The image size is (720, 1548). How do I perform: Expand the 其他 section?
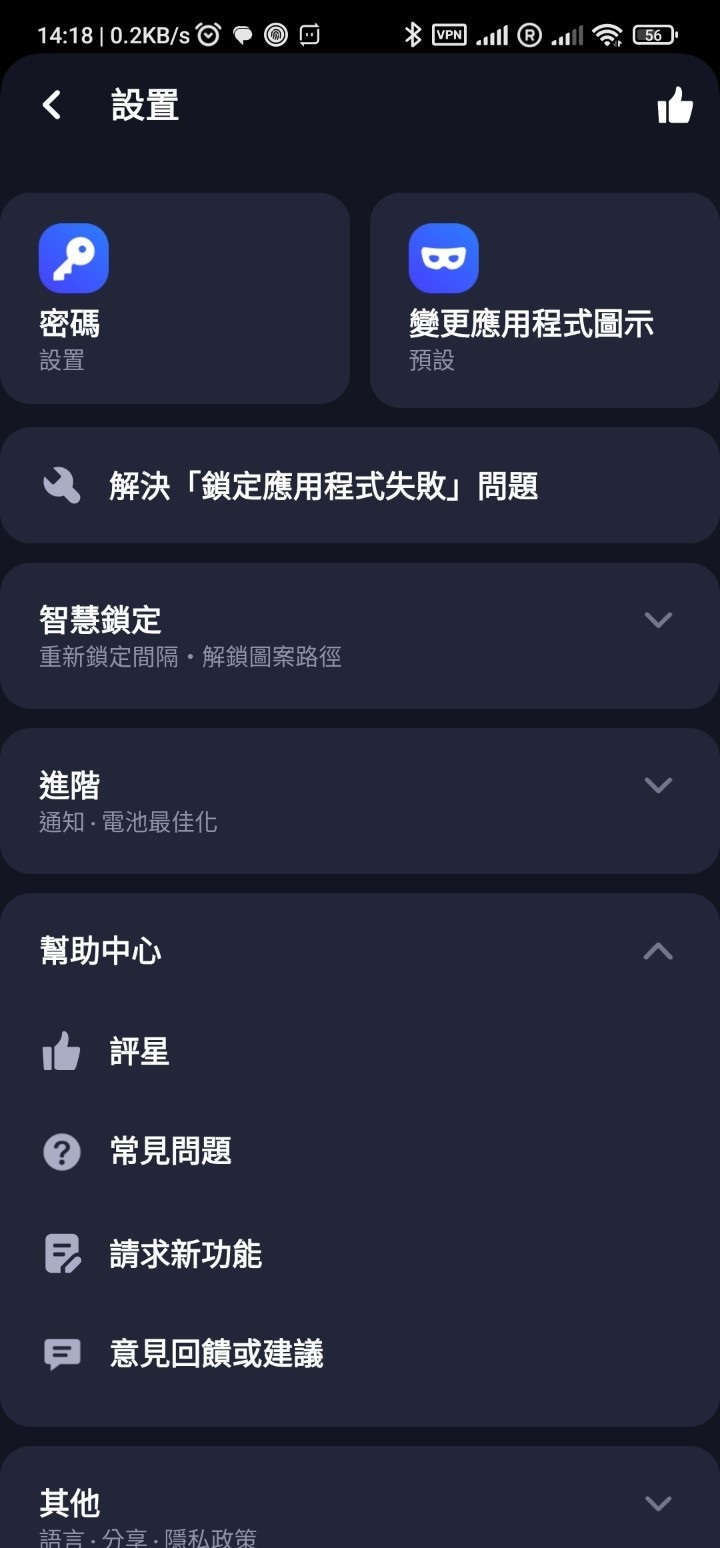click(658, 1502)
